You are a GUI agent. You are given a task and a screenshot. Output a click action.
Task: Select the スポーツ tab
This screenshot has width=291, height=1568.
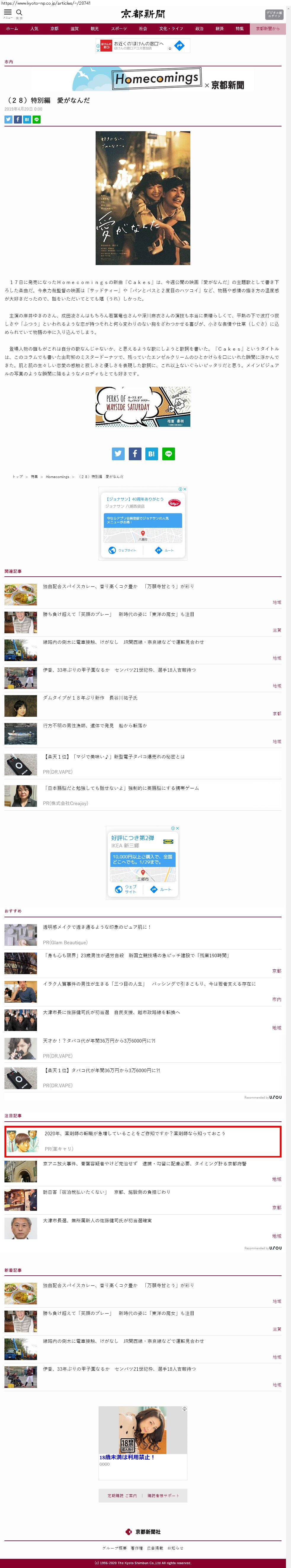119,29
